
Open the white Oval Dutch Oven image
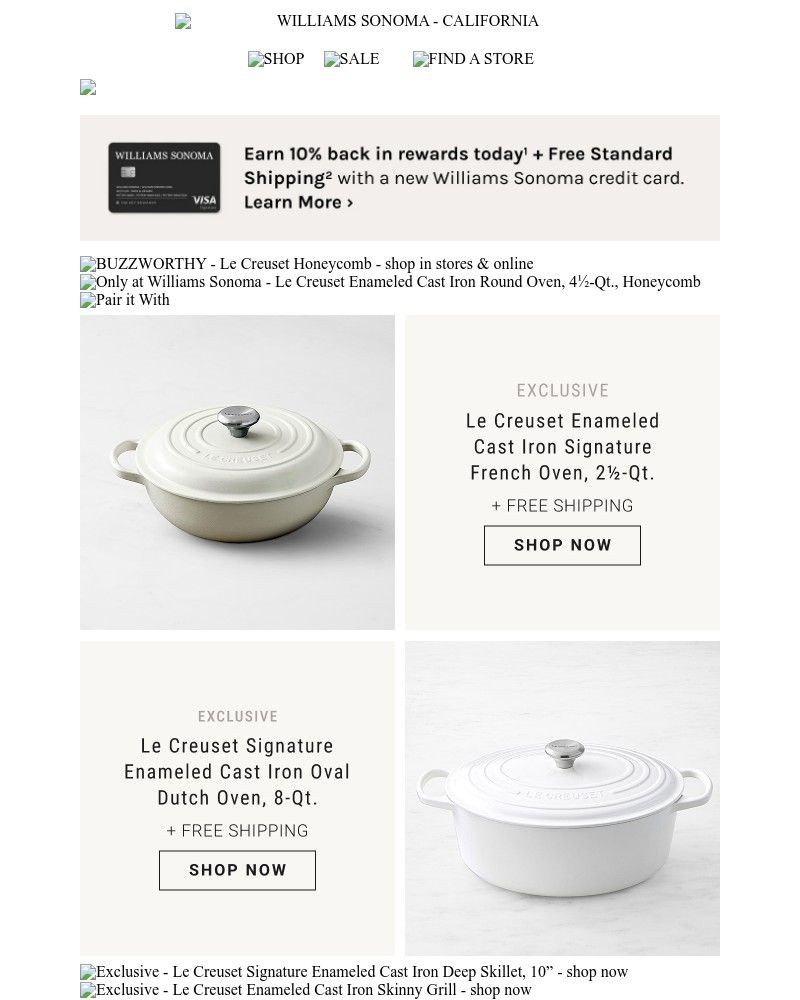pos(562,798)
